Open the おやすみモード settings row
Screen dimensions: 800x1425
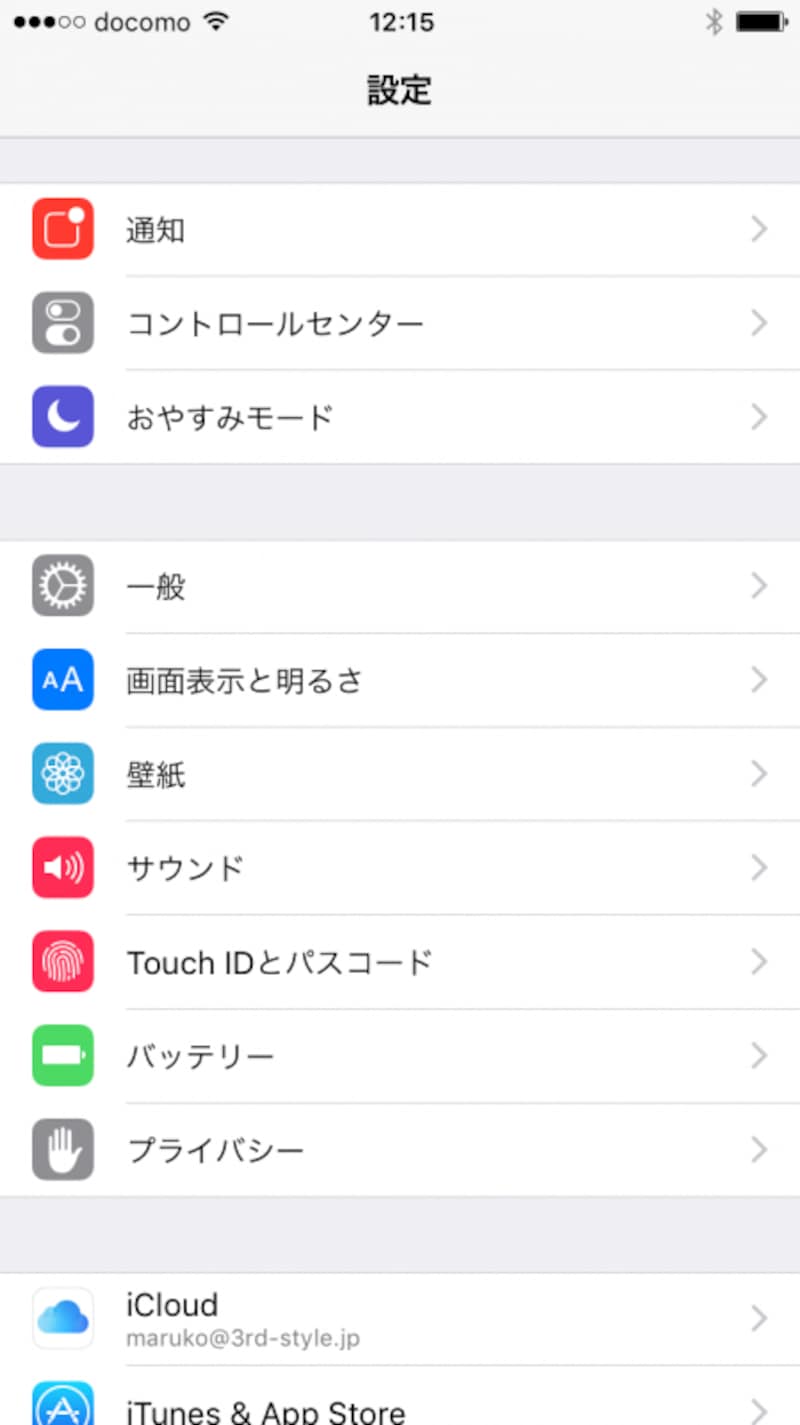(x=400, y=417)
